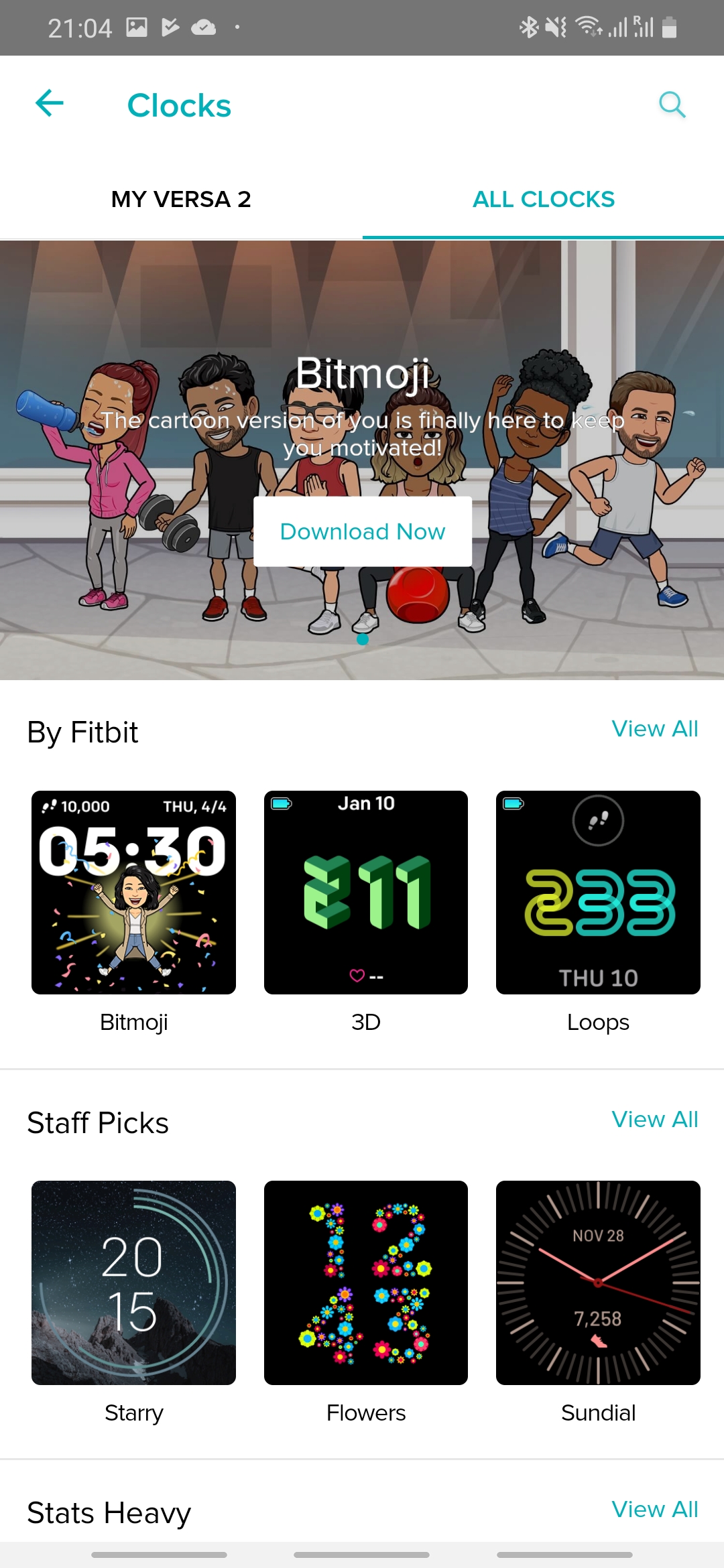Go back using the arrow icon
The image size is (724, 1568).
tap(50, 104)
